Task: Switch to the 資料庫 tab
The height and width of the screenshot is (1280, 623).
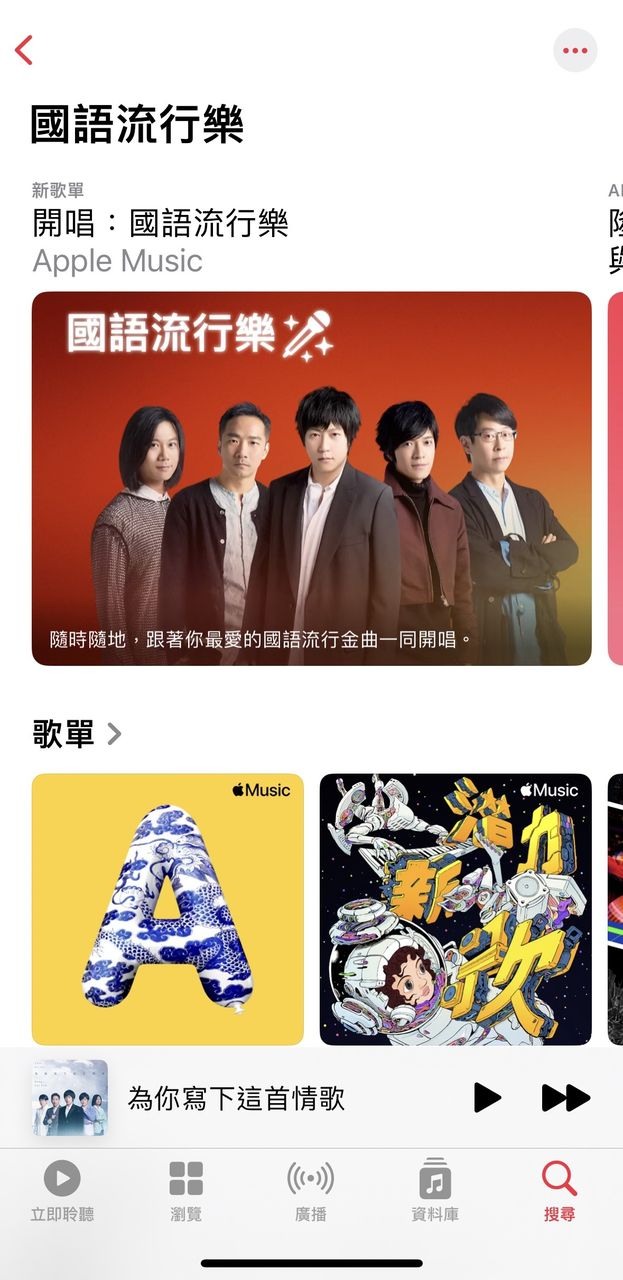Action: coord(435,1191)
